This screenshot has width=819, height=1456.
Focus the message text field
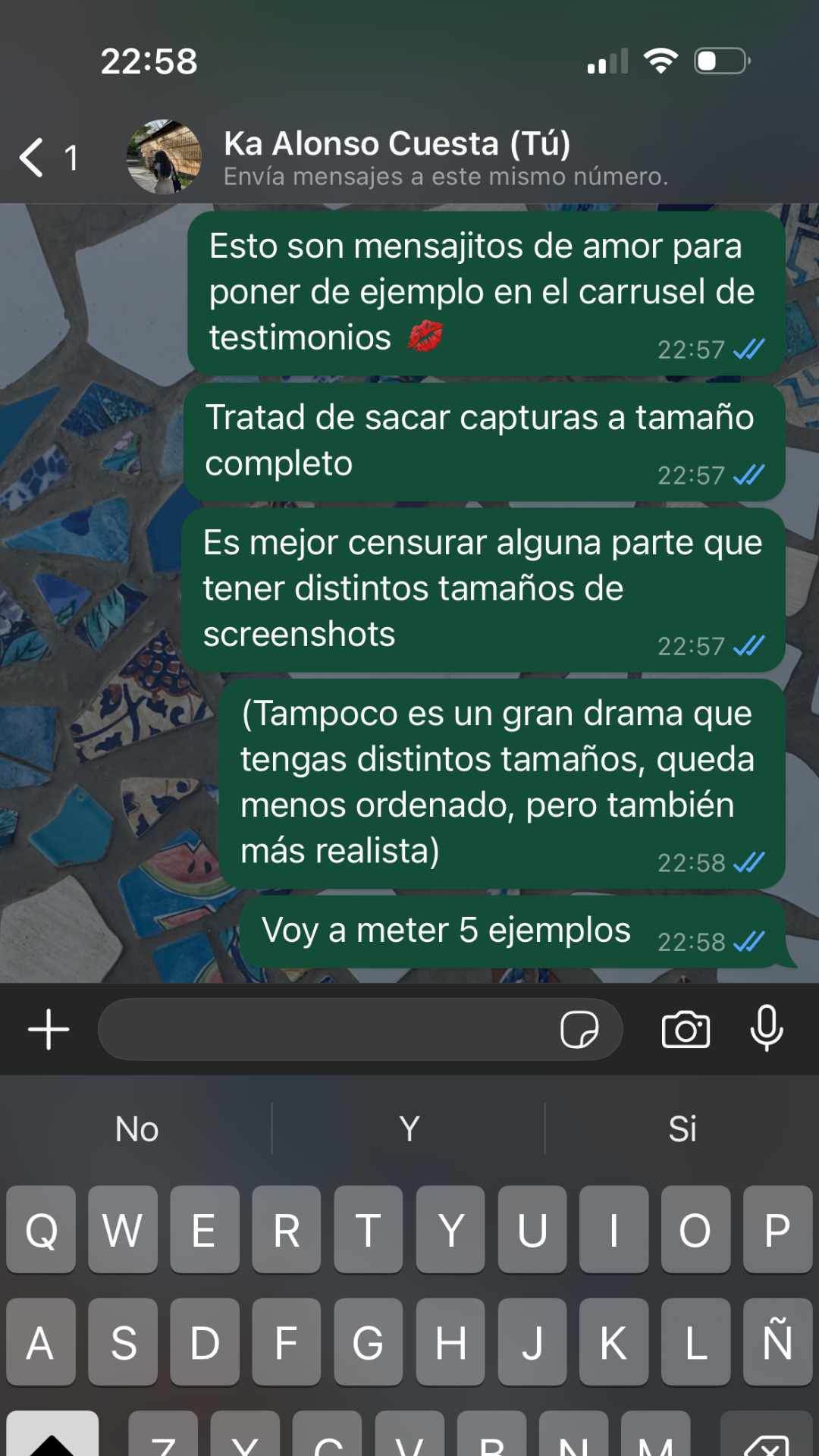point(326,1029)
